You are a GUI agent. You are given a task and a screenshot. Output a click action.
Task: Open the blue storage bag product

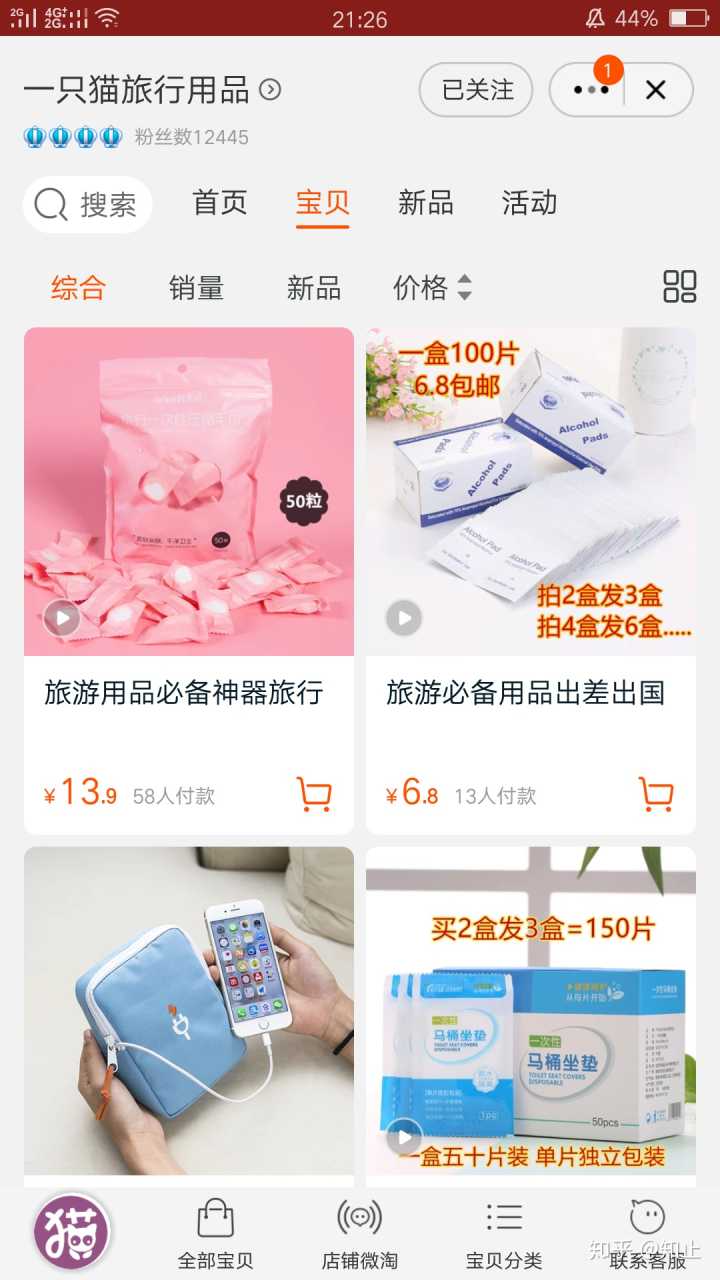point(188,1010)
